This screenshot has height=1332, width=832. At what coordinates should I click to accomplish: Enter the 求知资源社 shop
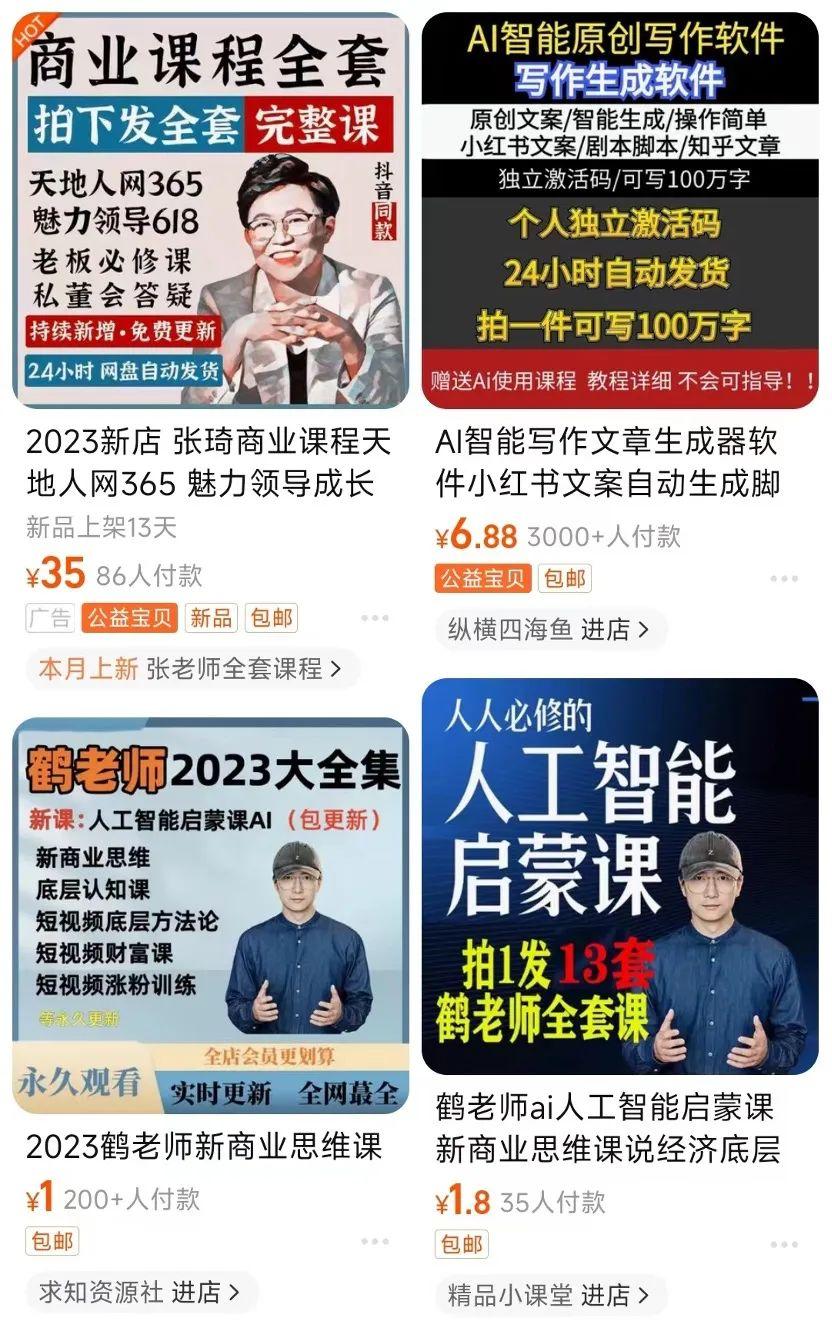pos(140,1292)
